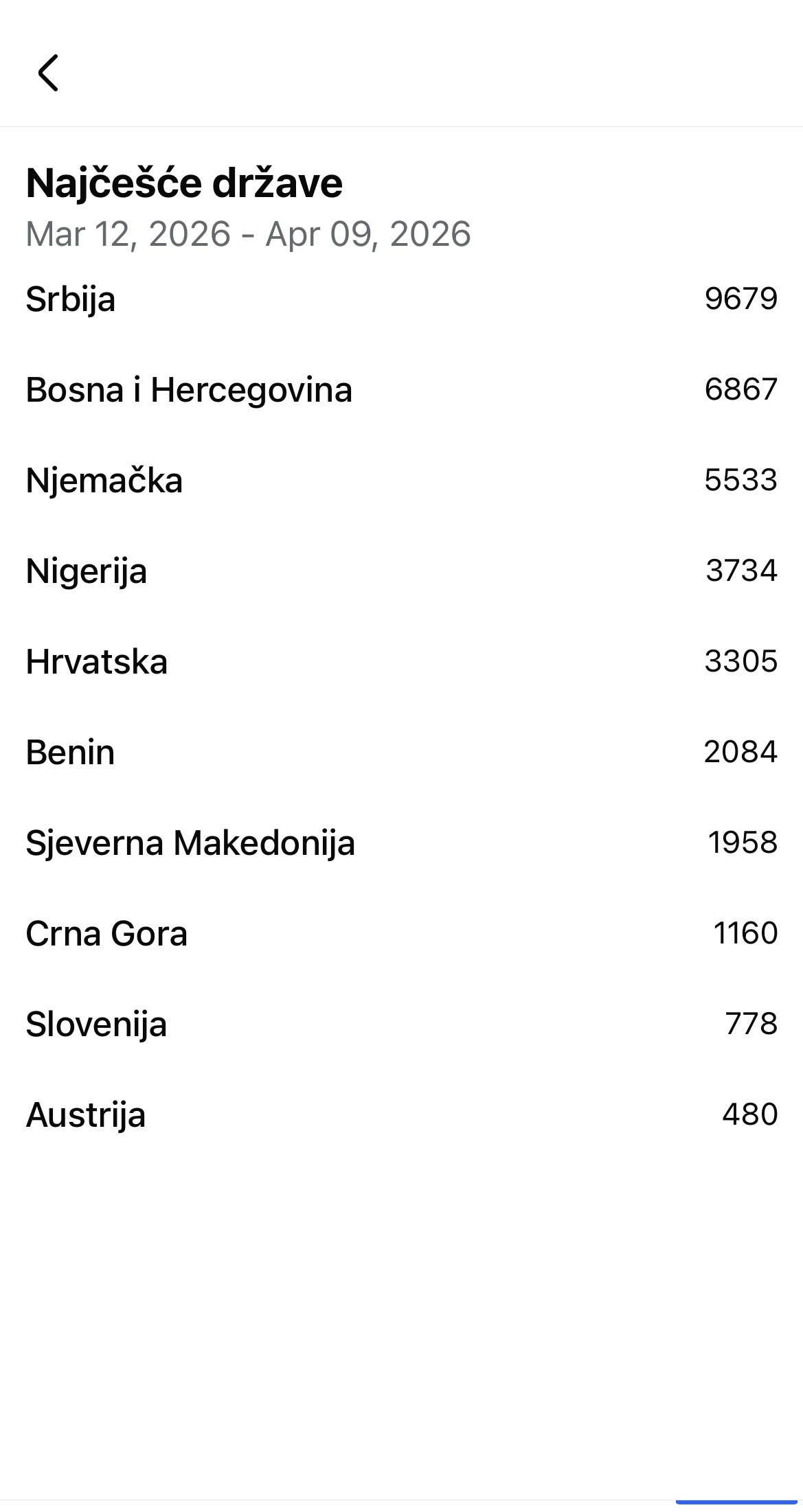
Task: Go back using the top arrow
Action: coord(48,73)
